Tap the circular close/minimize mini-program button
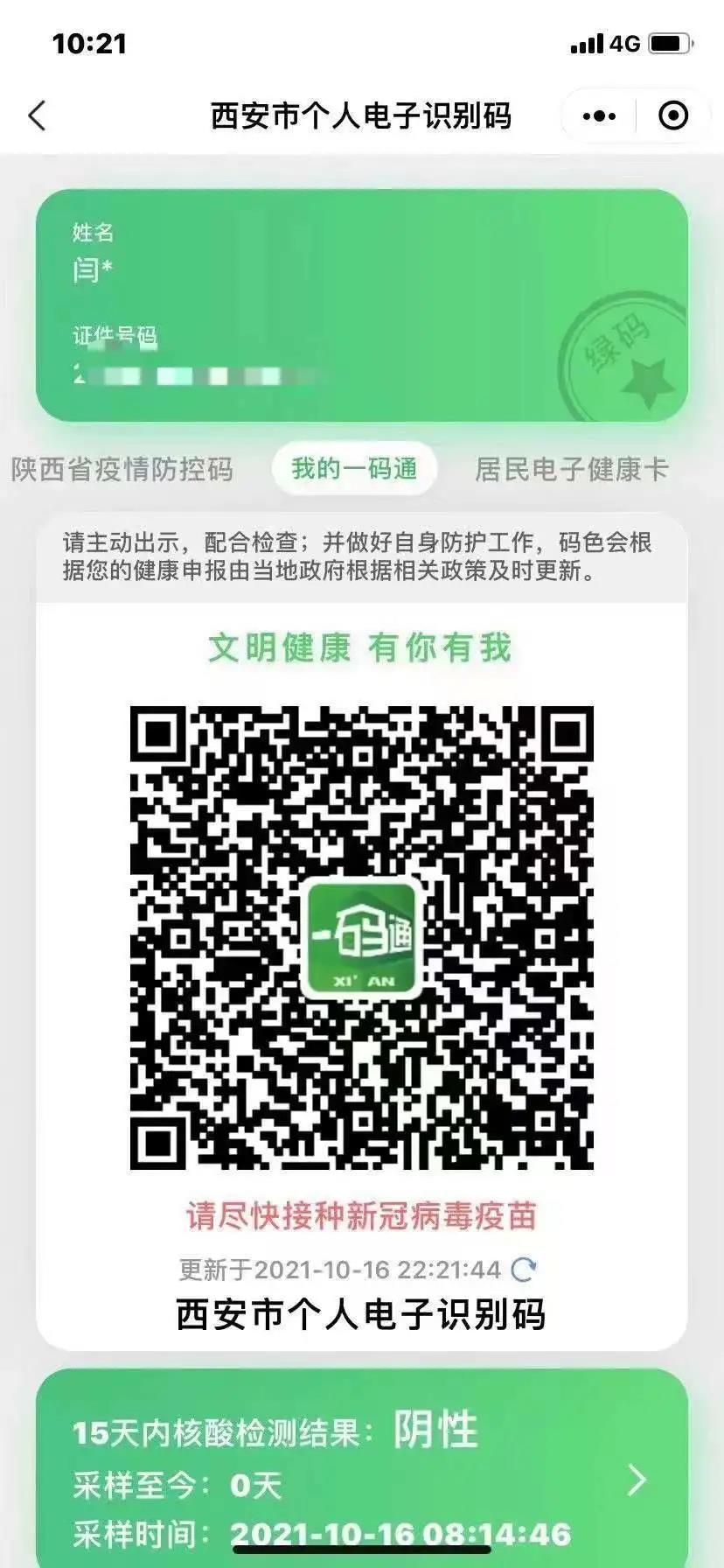 tap(672, 114)
